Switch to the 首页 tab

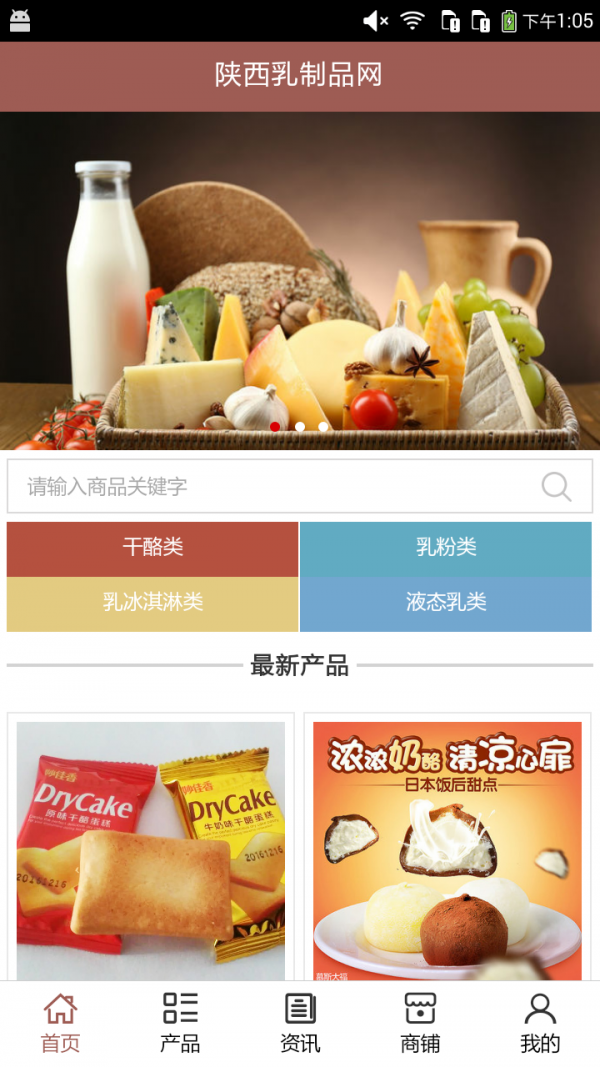point(60,1023)
